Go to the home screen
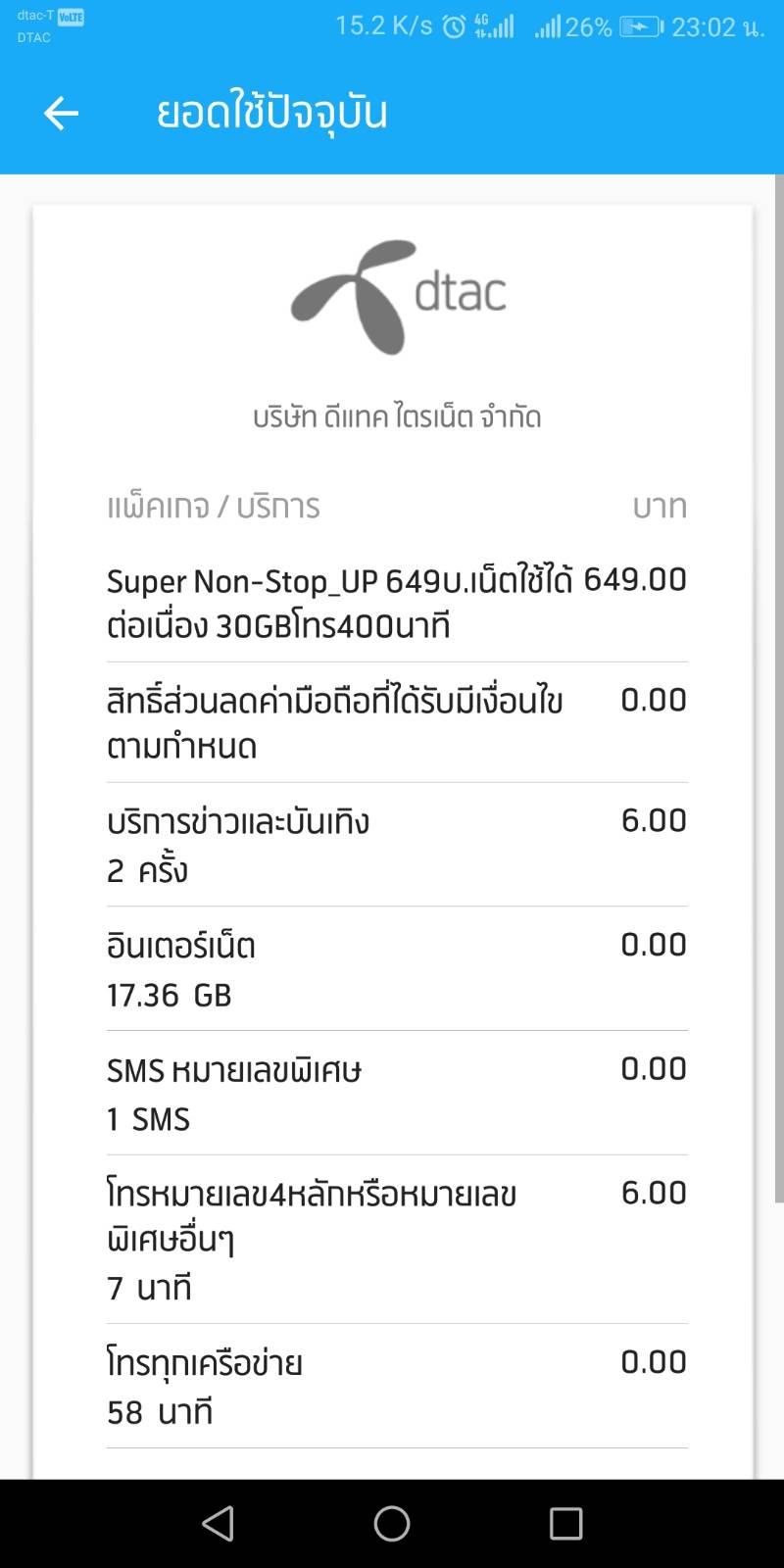Viewport: 784px width, 1568px height. (x=392, y=1524)
